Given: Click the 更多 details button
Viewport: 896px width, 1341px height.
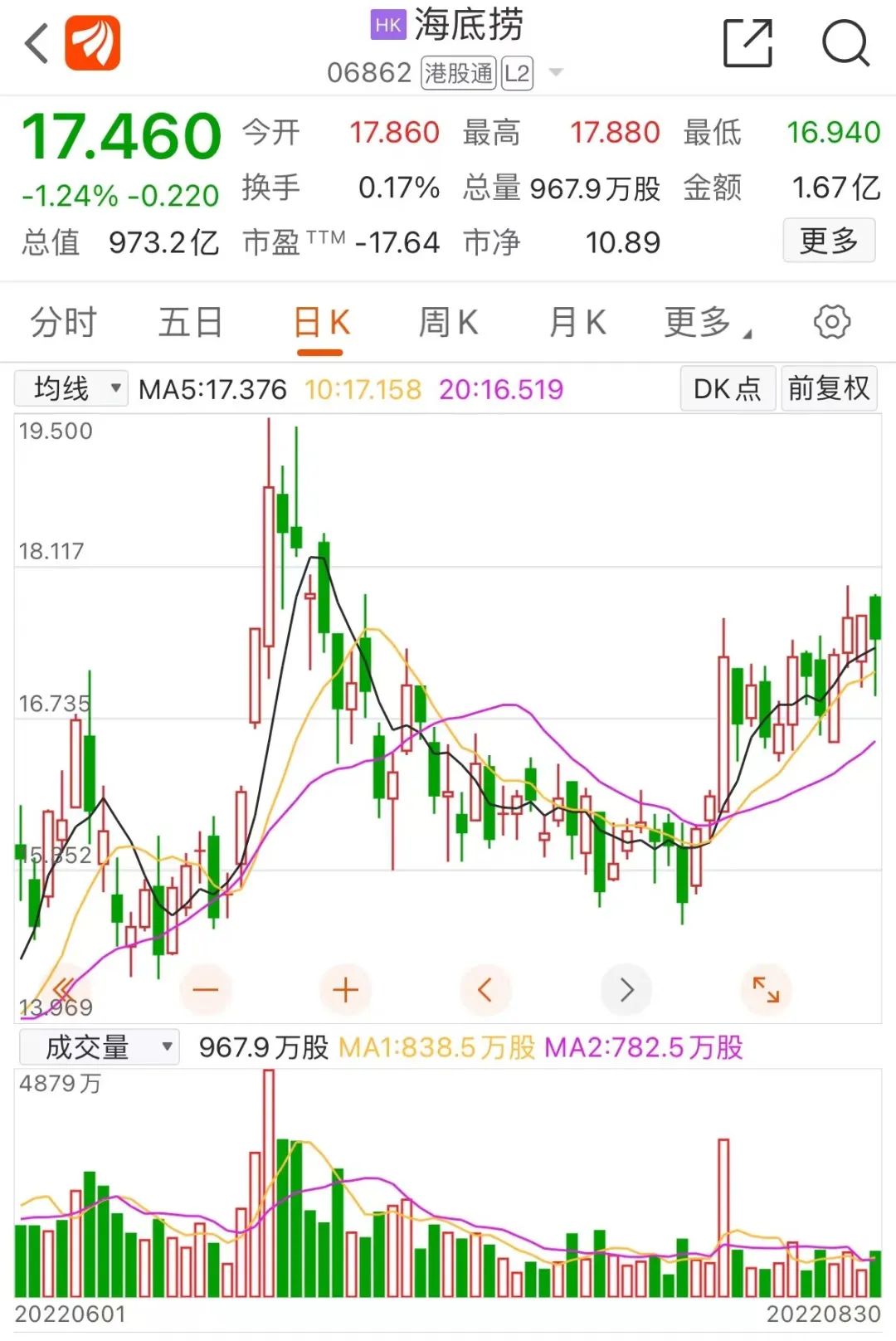Looking at the screenshot, I should [x=829, y=242].
